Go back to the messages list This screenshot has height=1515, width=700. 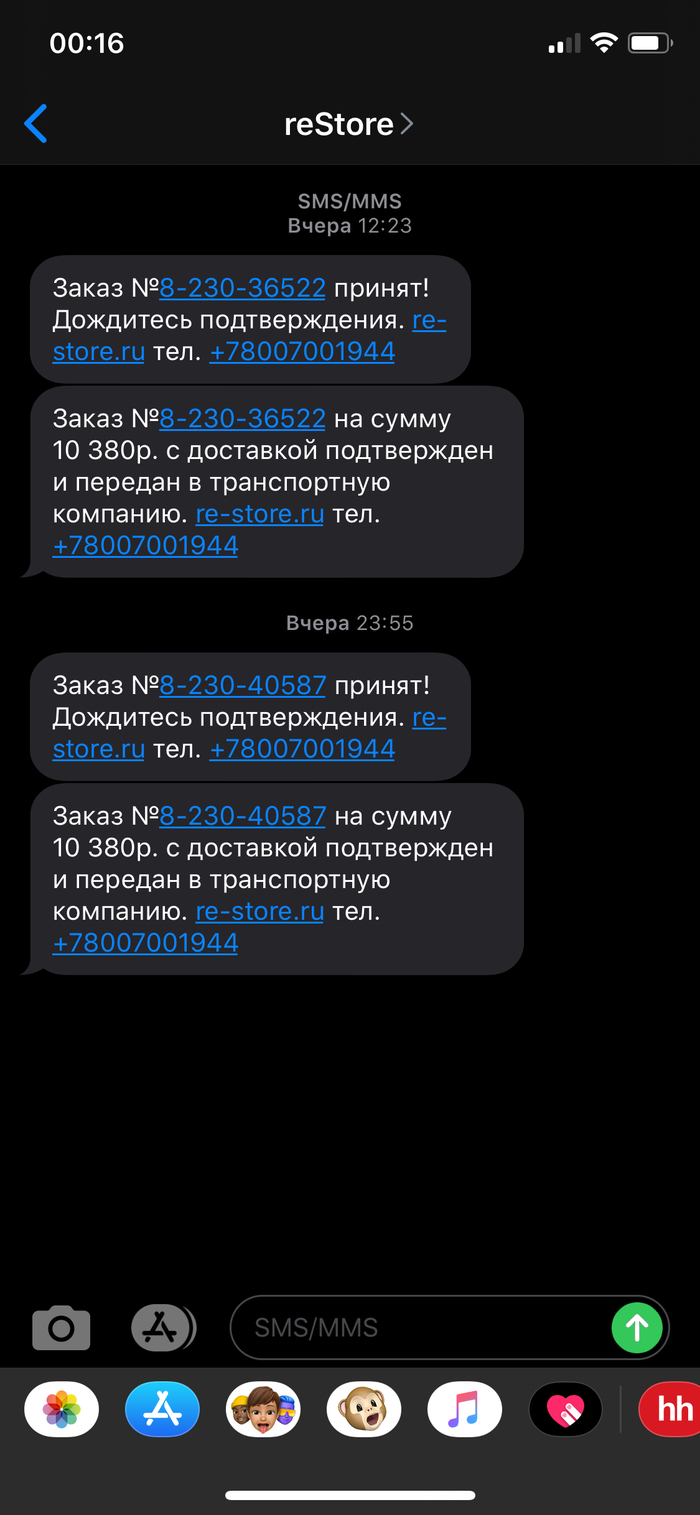(x=36, y=124)
